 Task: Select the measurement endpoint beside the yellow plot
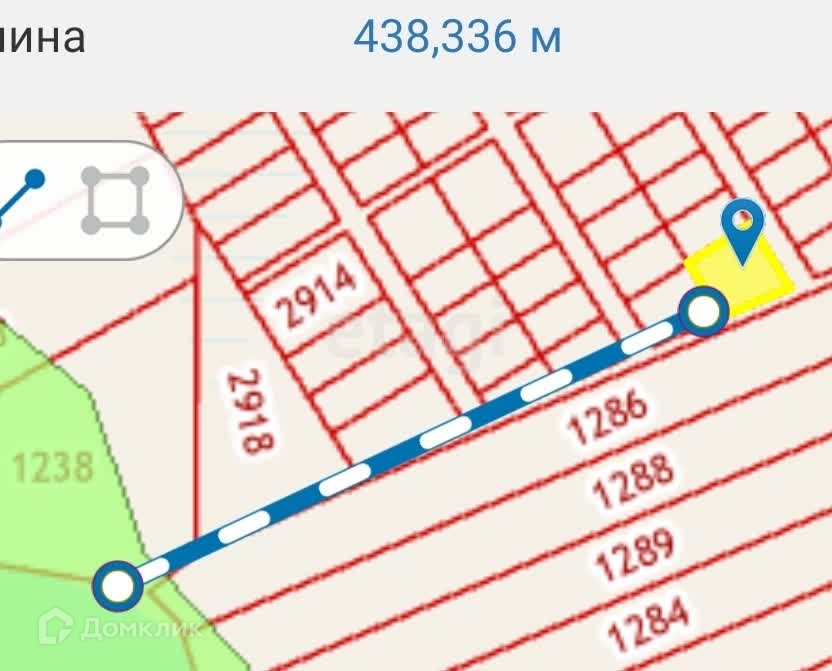703,312
